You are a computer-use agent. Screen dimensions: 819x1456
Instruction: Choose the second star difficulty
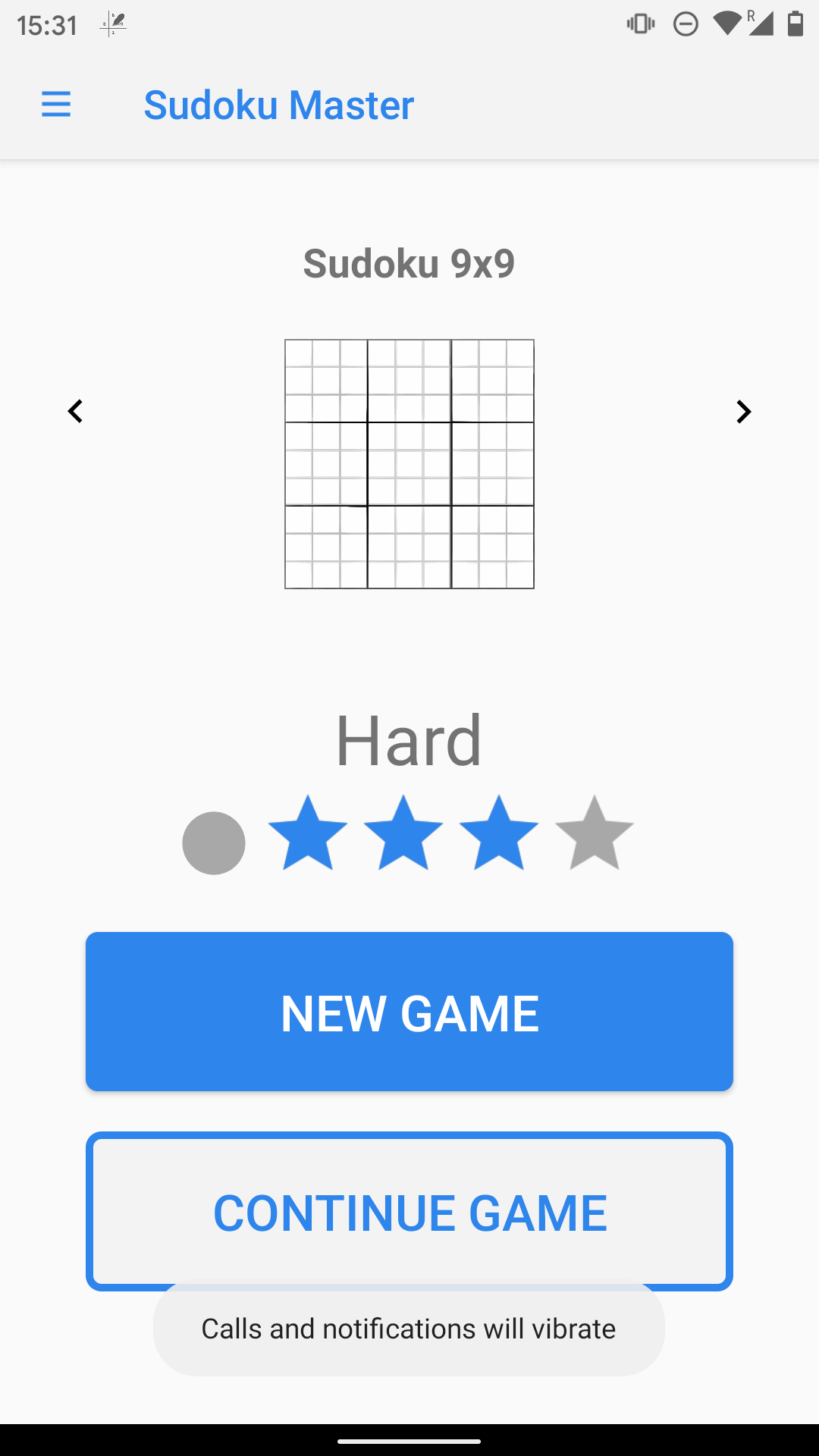point(403,834)
